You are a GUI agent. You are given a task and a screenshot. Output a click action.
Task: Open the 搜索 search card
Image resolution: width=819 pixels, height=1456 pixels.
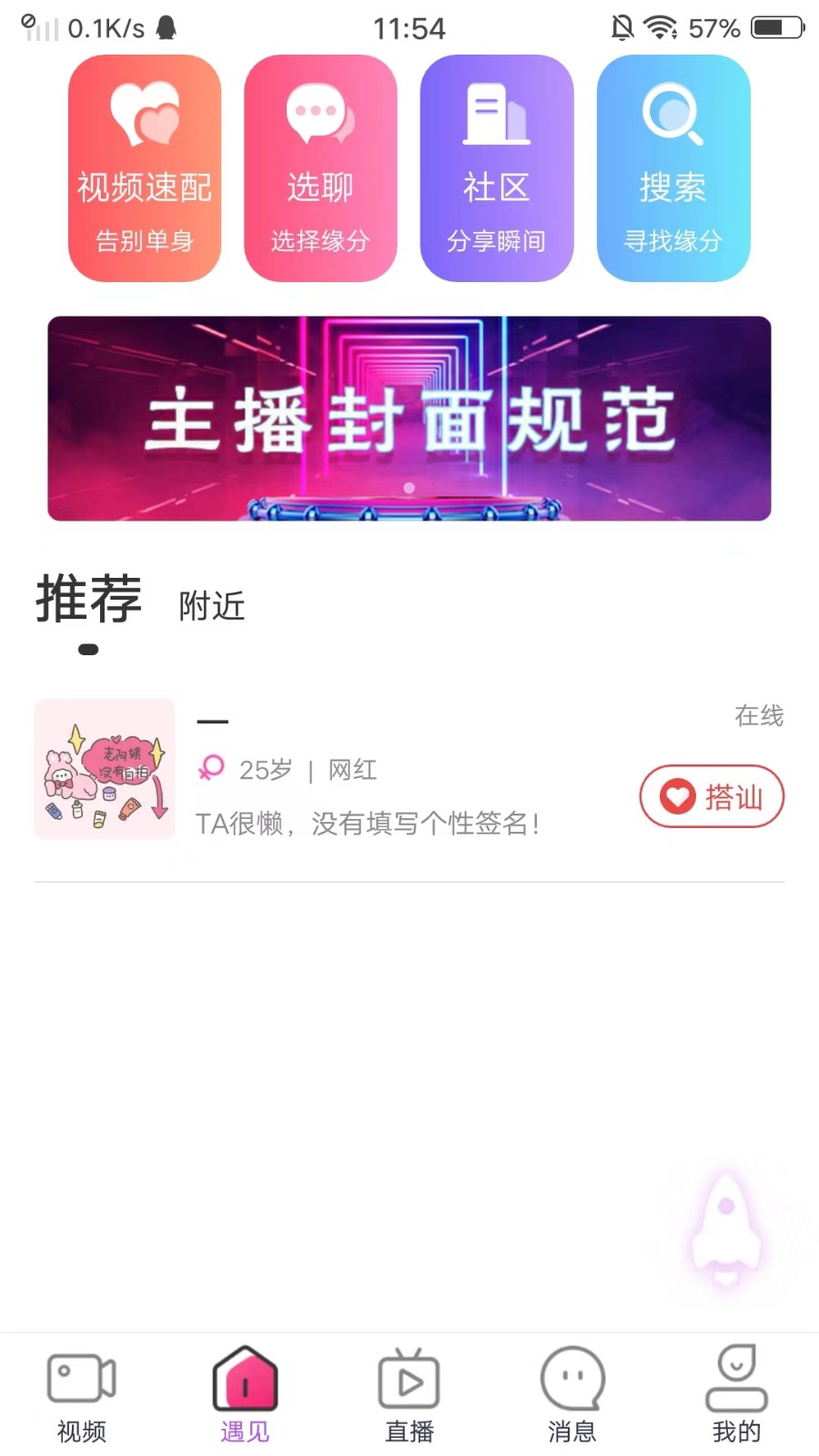[672, 168]
